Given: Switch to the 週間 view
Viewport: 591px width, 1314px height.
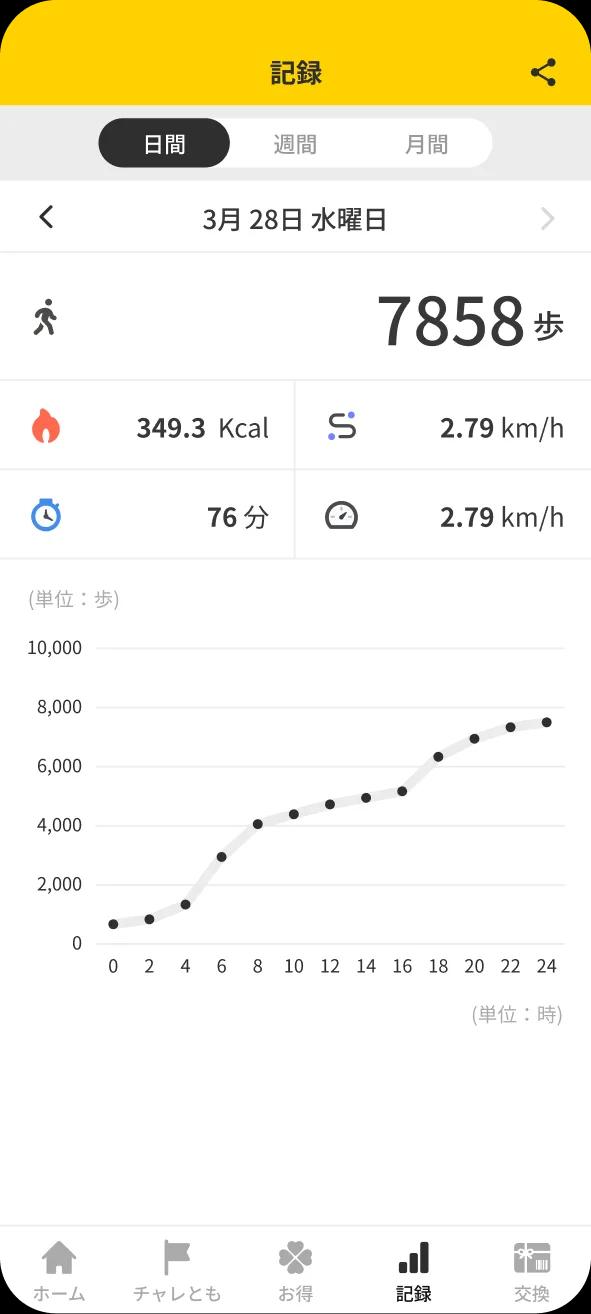Looking at the screenshot, I should pyautogui.click(x=295, y=144).
